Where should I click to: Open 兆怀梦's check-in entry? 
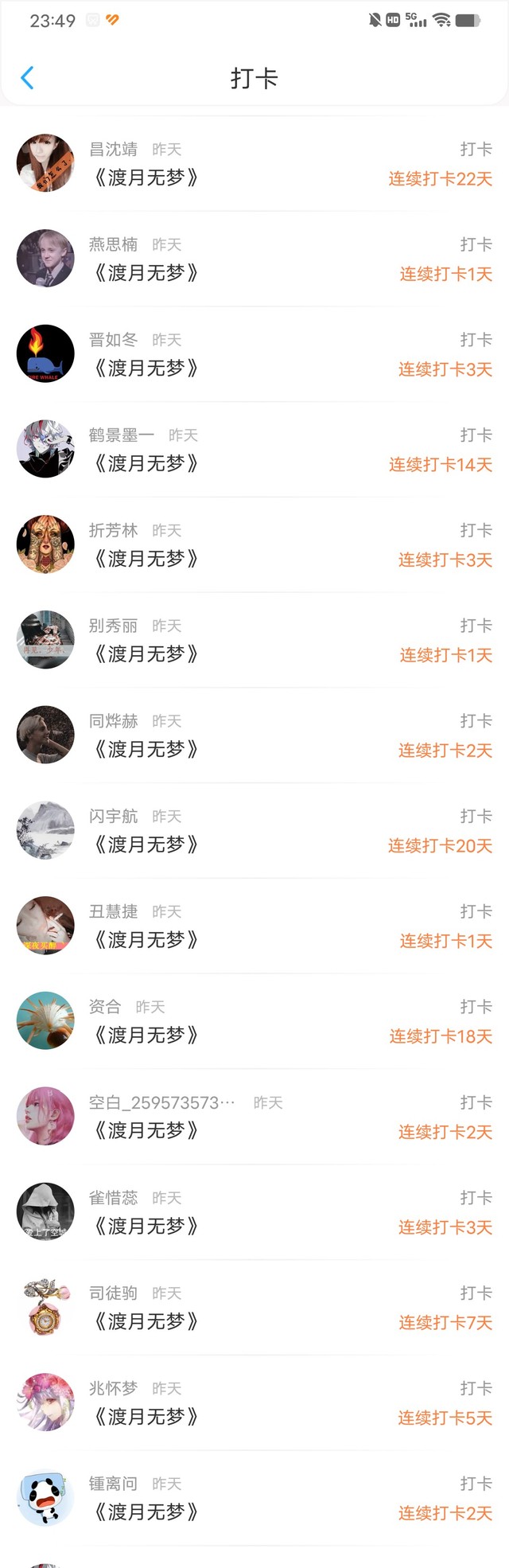pyautogui.click(x=254, y=1402)
